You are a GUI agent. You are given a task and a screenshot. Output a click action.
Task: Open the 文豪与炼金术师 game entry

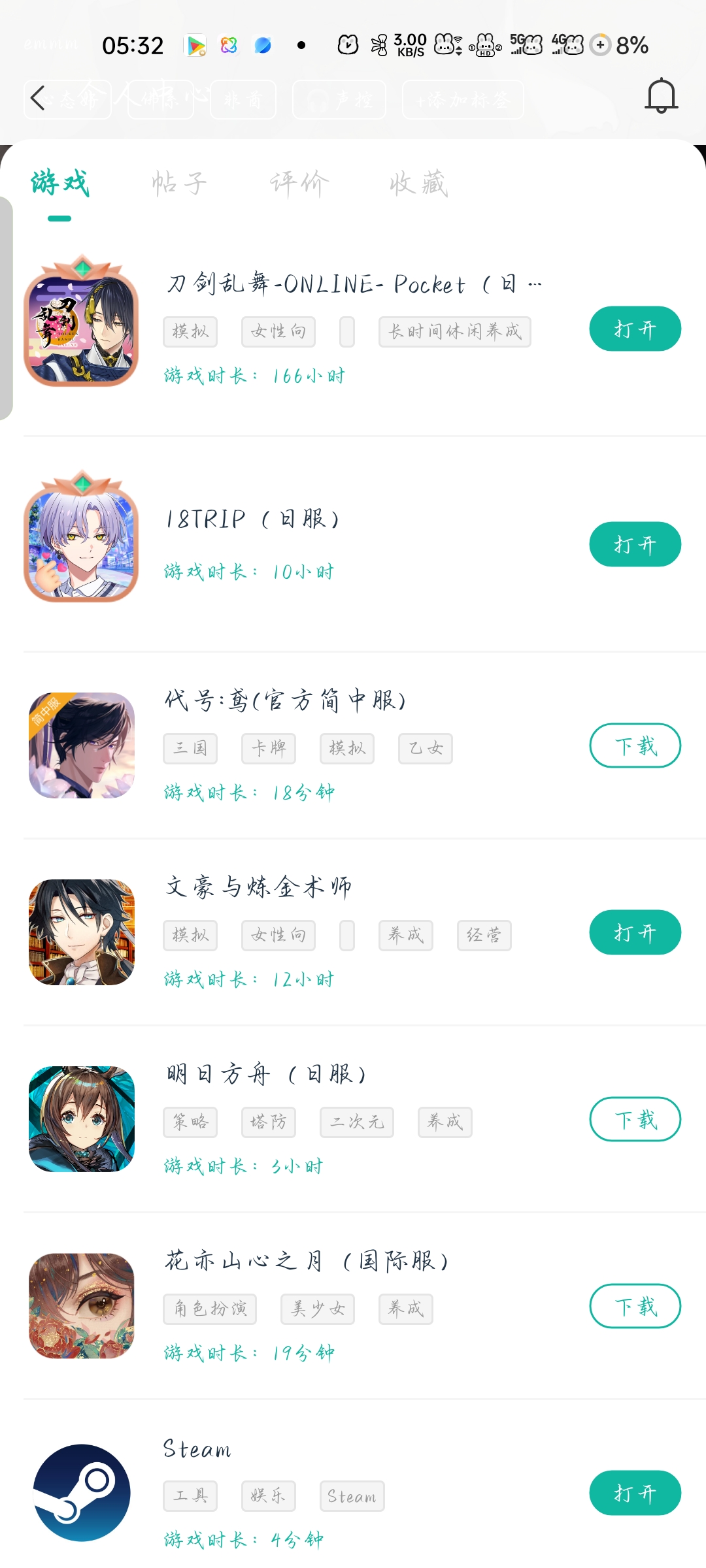[258, 887]
